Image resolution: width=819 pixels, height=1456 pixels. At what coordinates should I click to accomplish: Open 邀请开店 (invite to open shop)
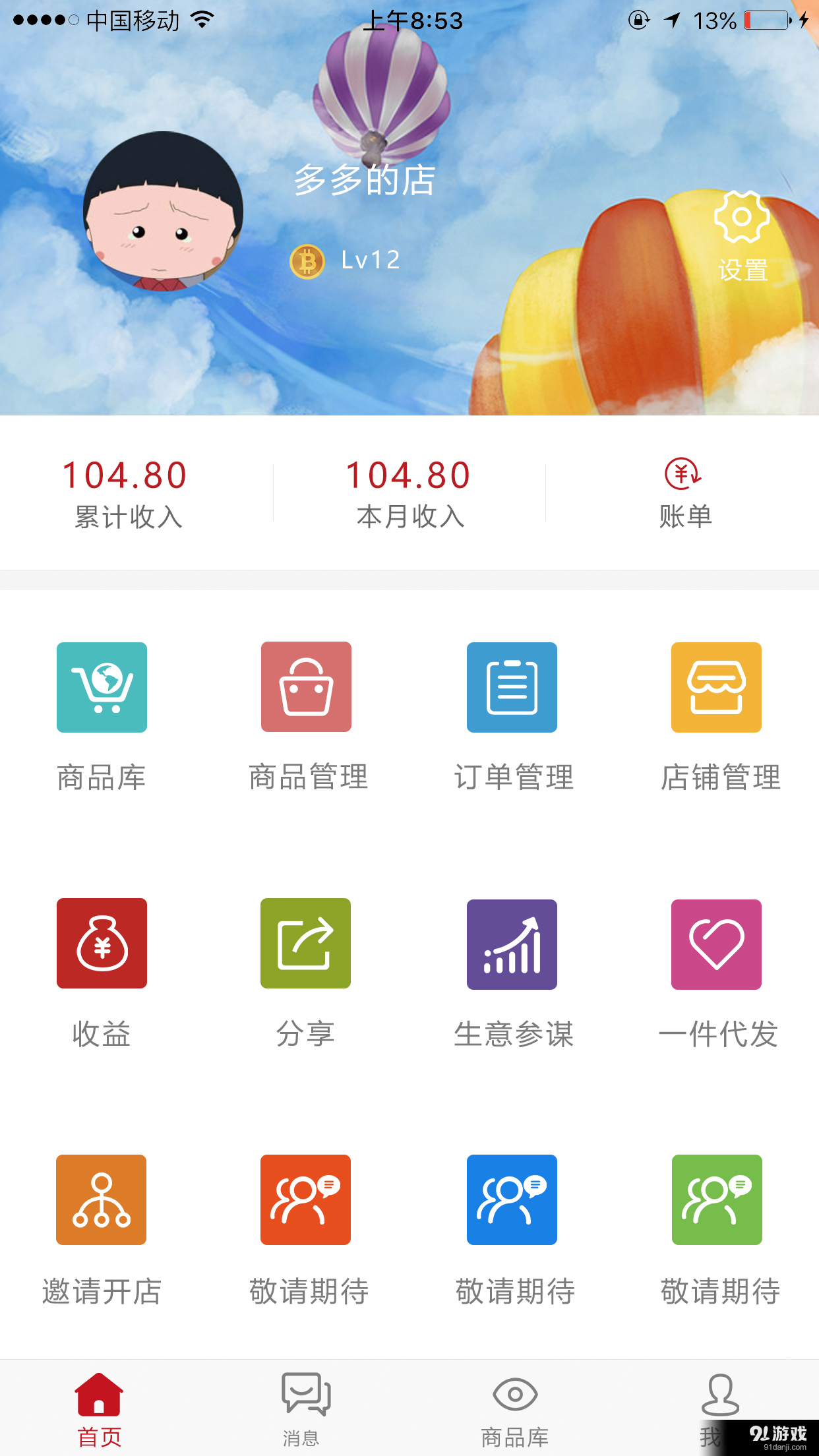[x=102, y=1200]
